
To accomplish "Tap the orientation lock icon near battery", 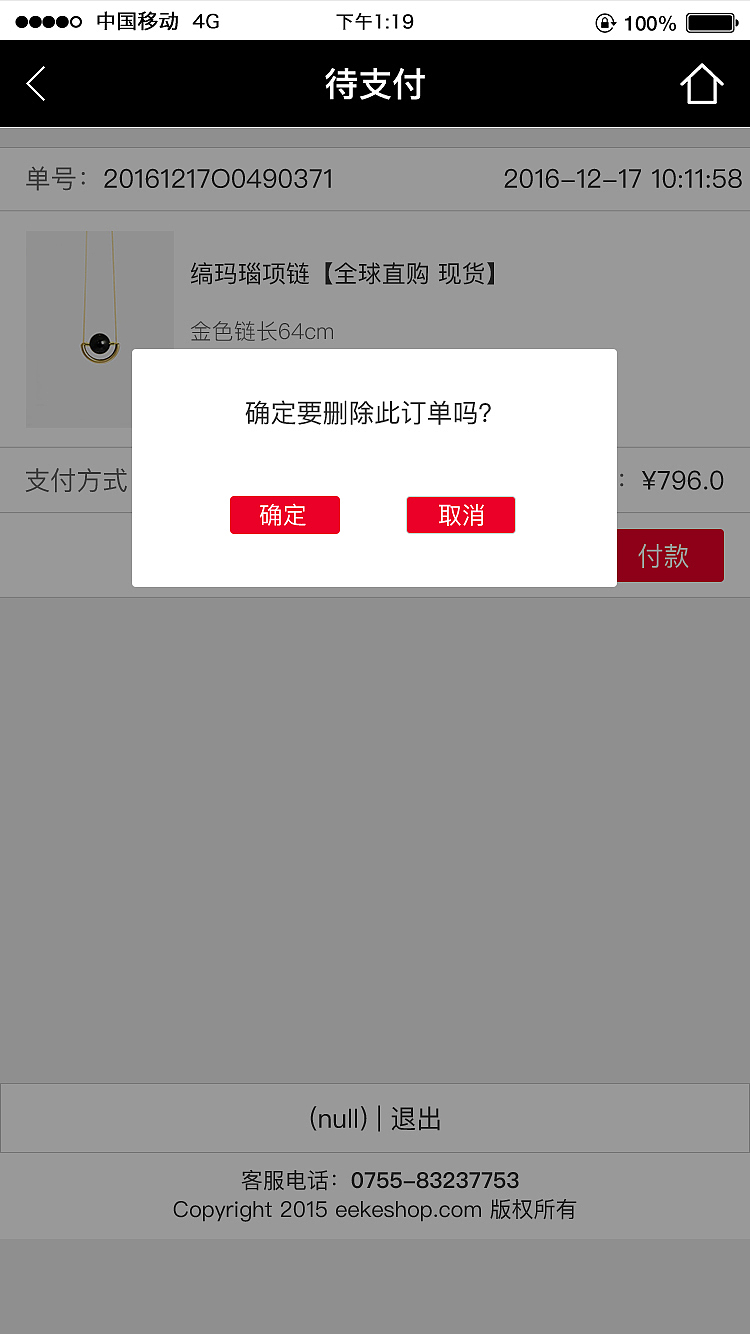I will tap(606, 21).
